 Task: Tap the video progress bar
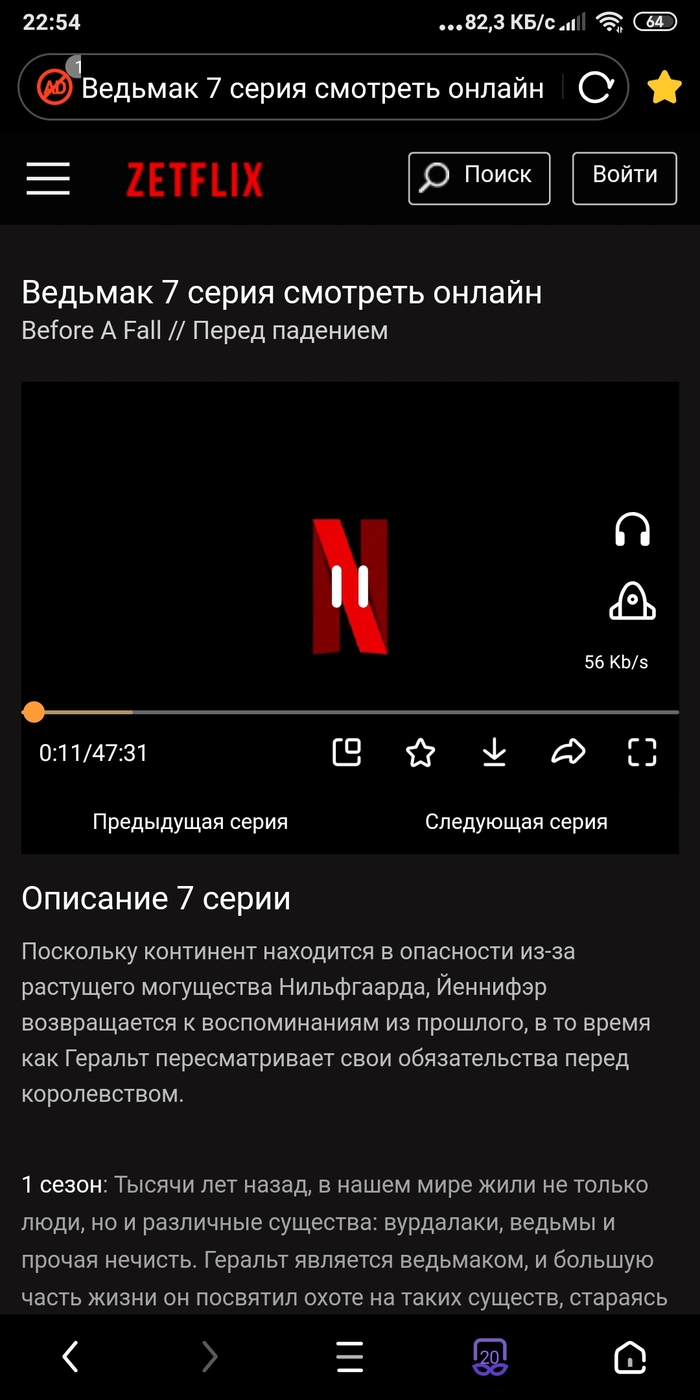400,712
